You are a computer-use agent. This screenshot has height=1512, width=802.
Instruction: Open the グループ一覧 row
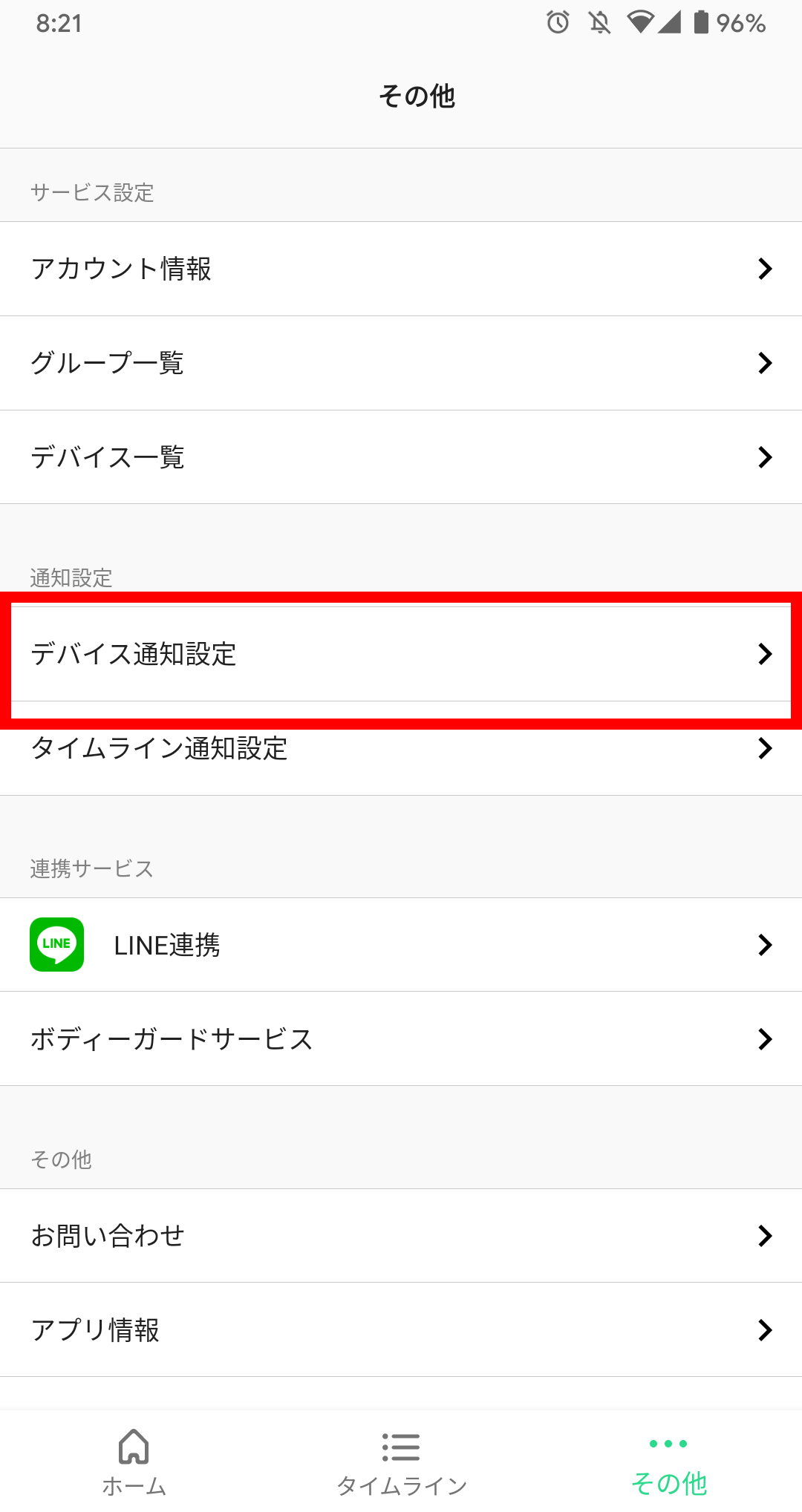401,363
